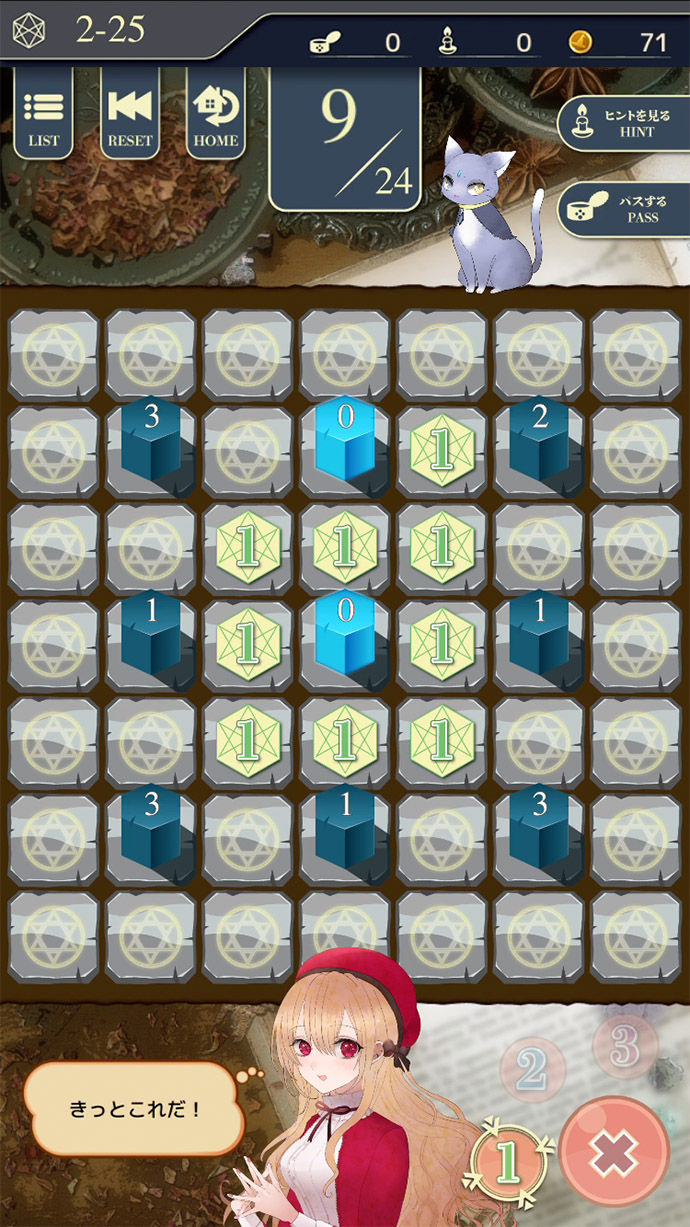Return to HOME screen
Viewport: 690px width, 1227px height.
tap(215, 114)
